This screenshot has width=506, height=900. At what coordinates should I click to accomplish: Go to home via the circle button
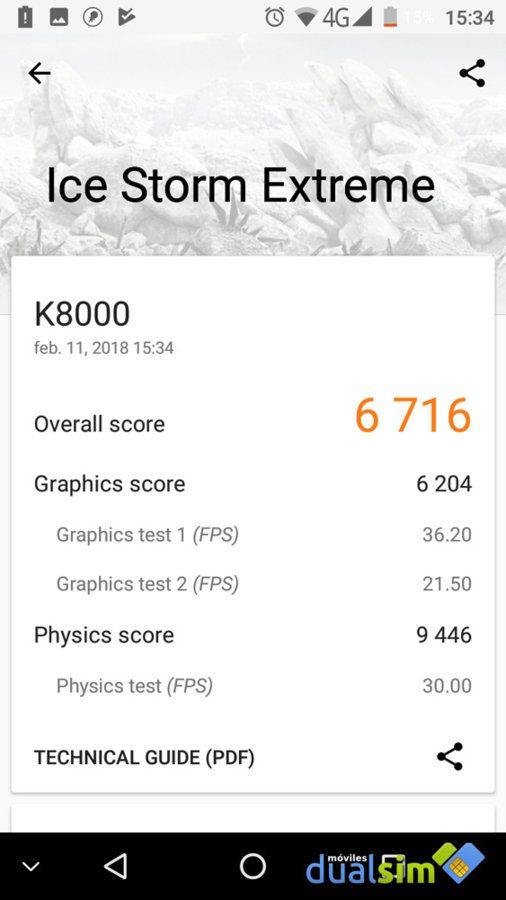tap(252, 866)
